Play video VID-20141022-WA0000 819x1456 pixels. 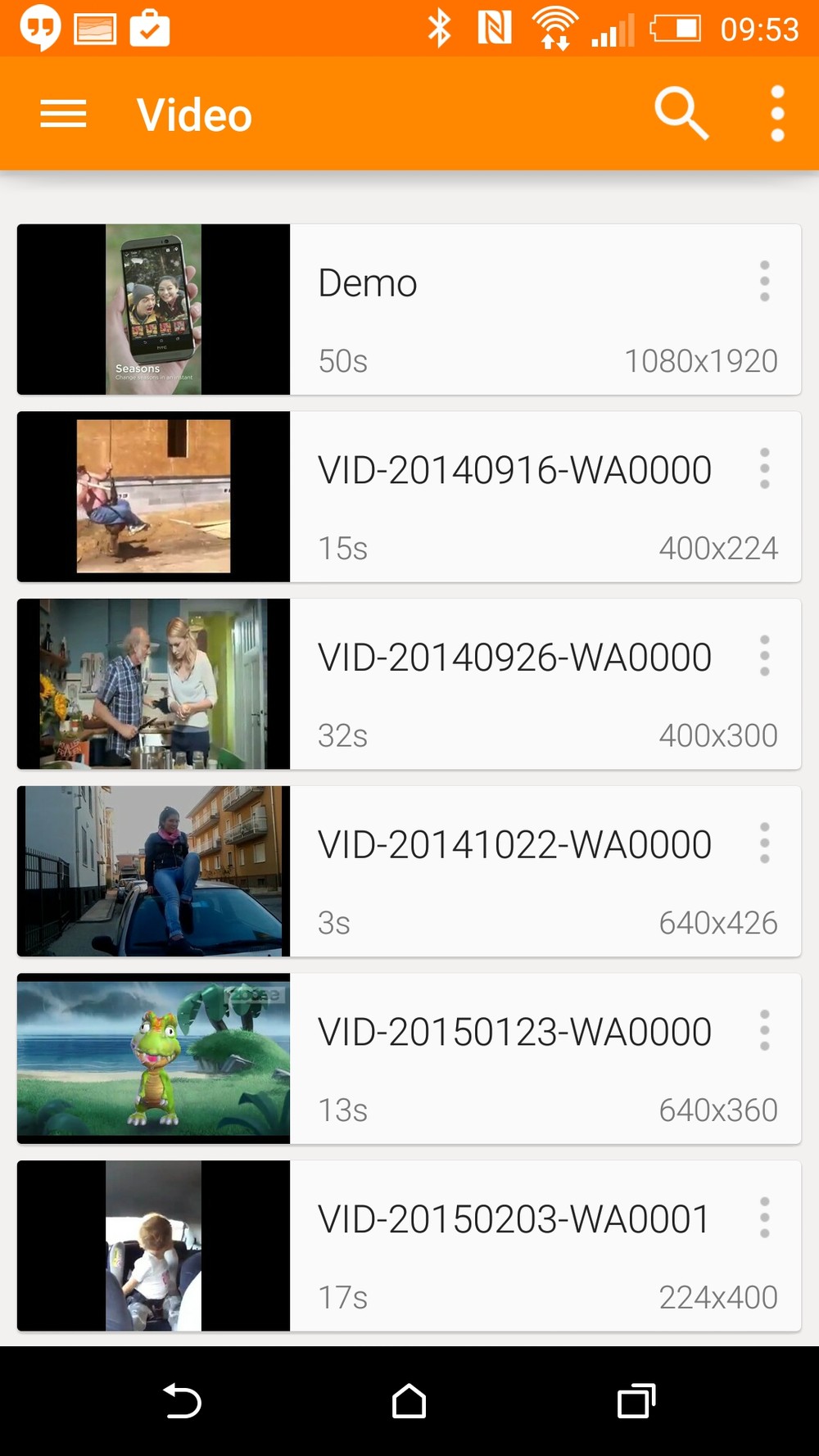[x=409, y=871]
